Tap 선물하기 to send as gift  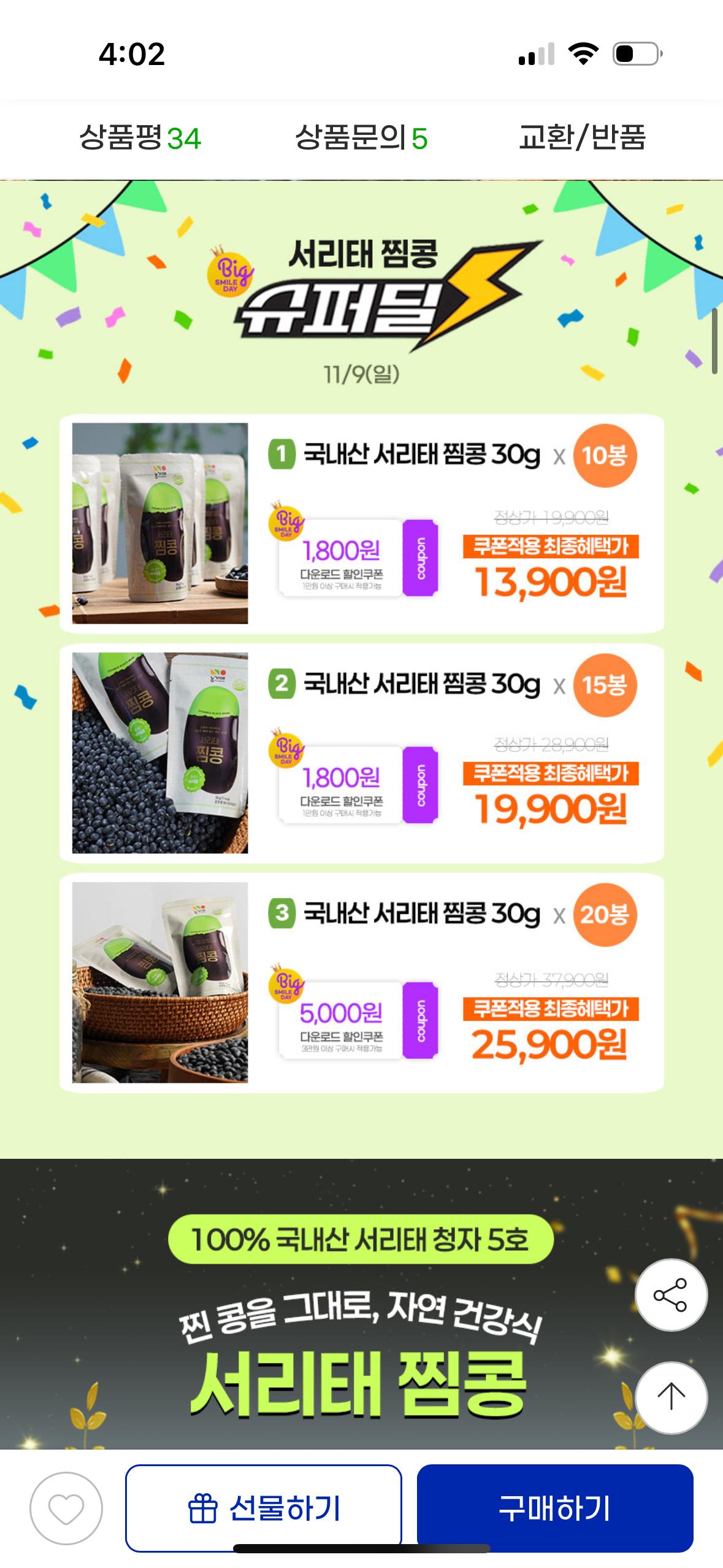coord(264,1508)
